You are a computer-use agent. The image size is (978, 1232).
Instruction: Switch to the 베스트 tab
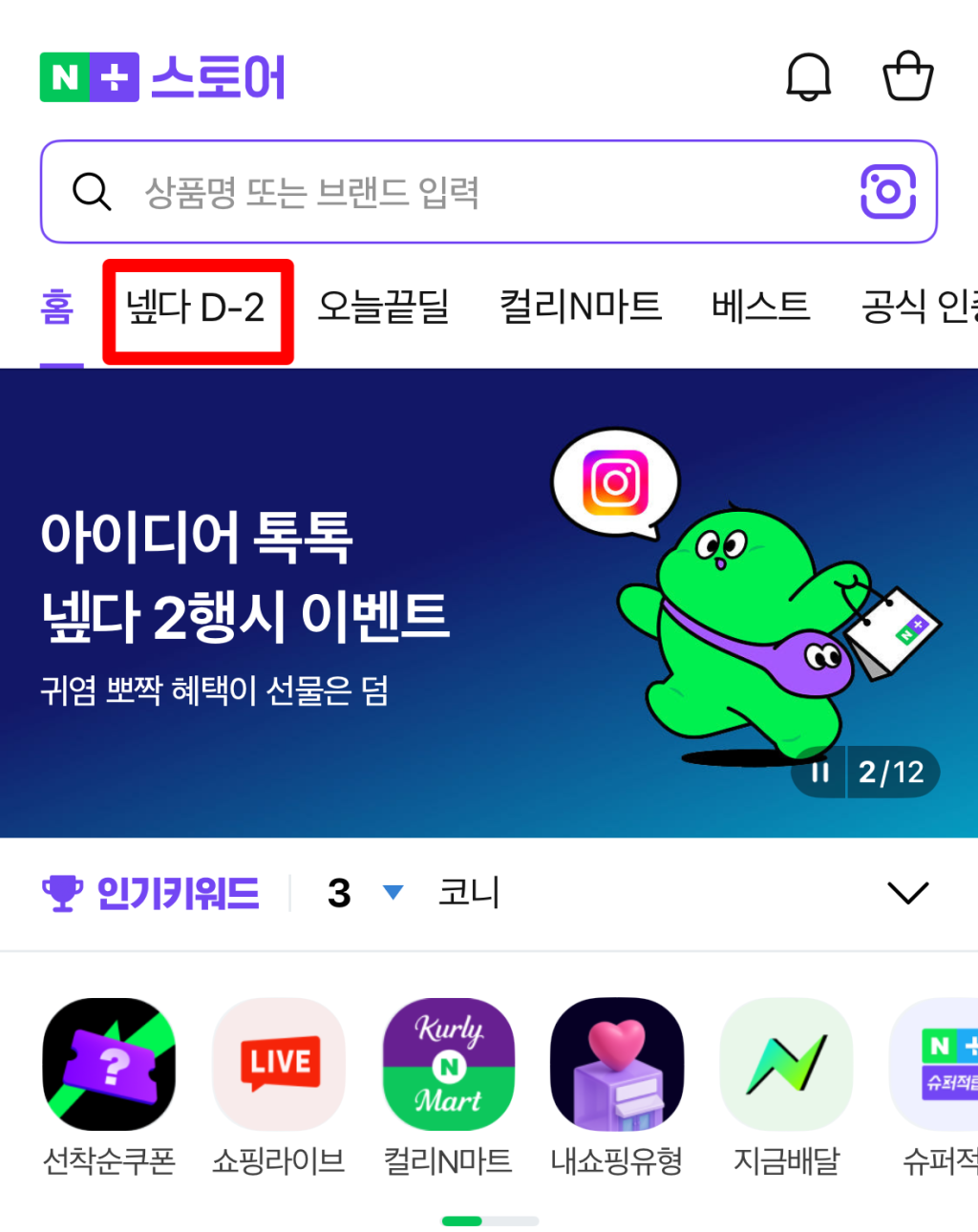(760, 308)
